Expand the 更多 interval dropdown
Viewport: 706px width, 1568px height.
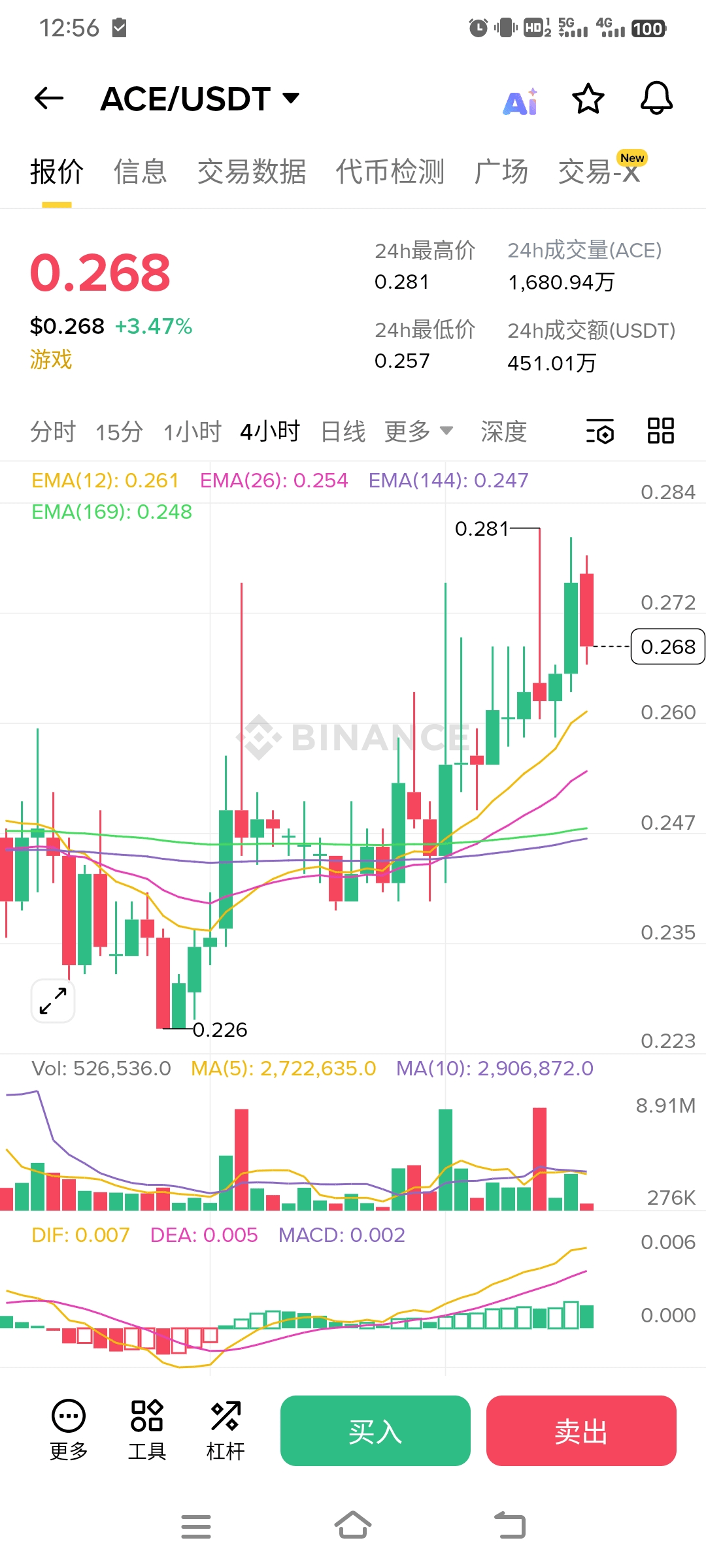(x=418, y=432)
